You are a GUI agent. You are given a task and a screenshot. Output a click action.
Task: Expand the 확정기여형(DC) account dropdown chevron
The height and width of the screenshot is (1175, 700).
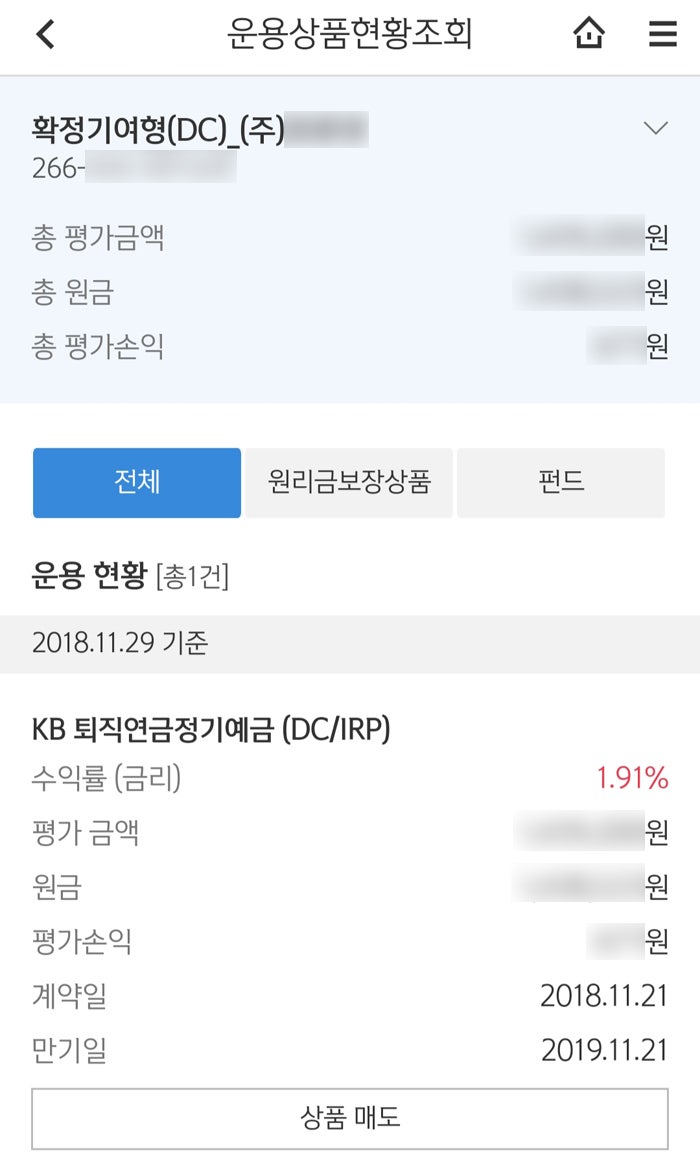655,128
